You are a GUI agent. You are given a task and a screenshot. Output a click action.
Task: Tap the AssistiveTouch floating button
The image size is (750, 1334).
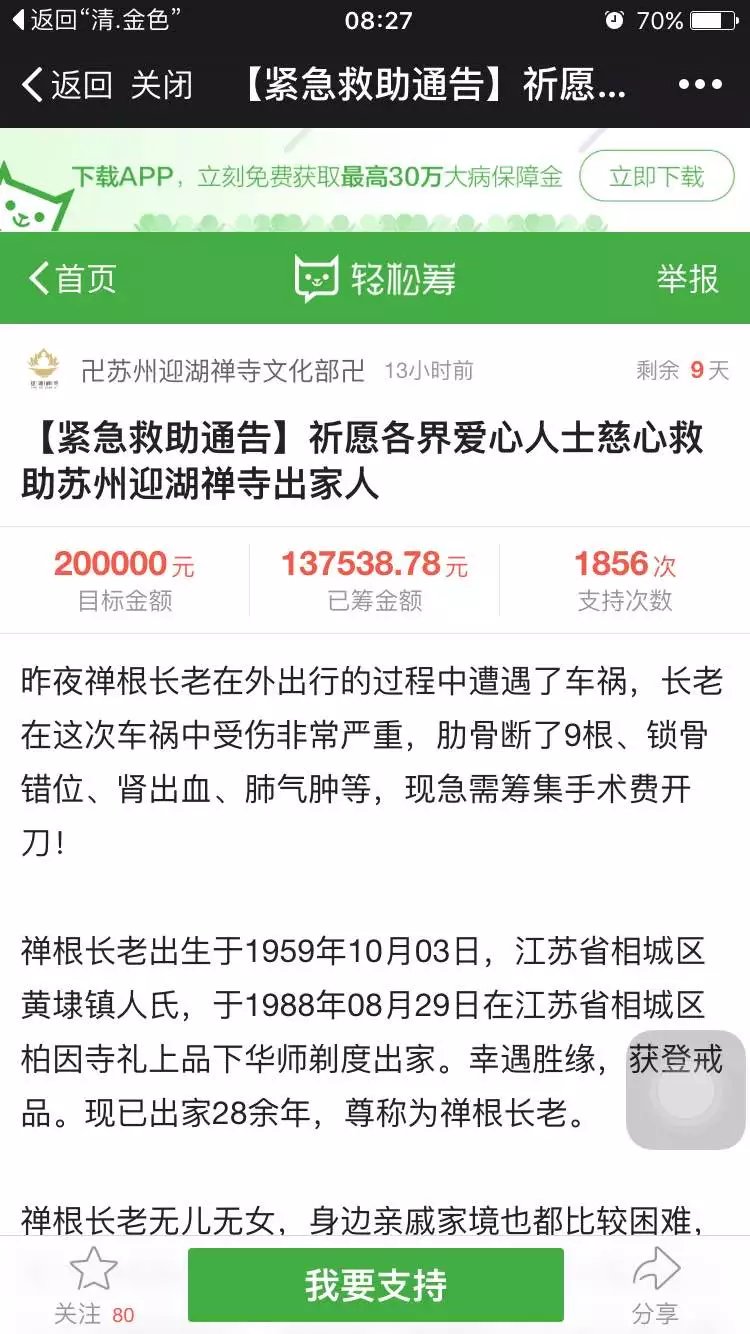pyautogui.click(x=686, y=1090)
